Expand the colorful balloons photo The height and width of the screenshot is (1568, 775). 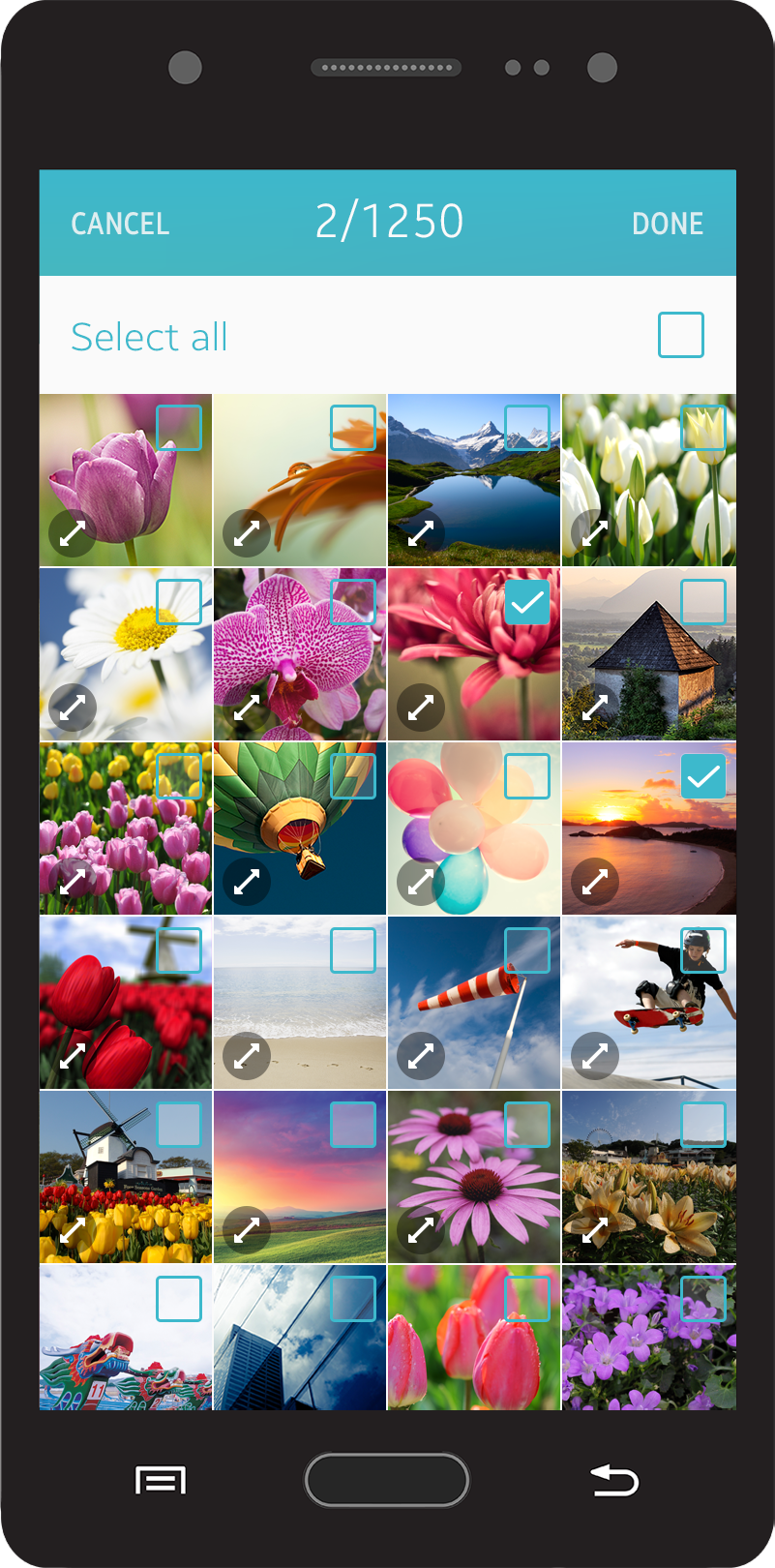click(x=421, y=881)
